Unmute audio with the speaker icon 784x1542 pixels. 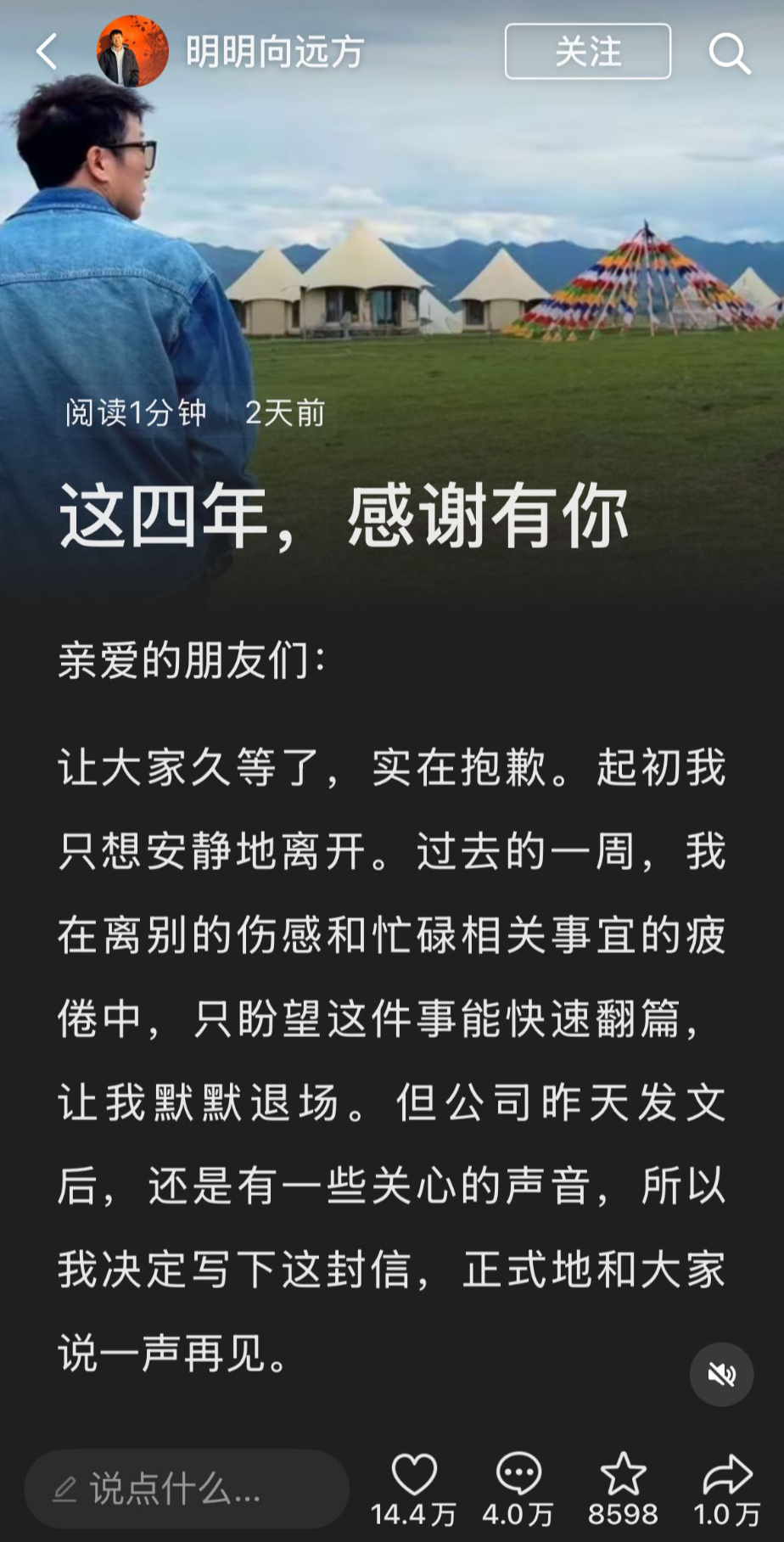click(x=721, y=1374)
